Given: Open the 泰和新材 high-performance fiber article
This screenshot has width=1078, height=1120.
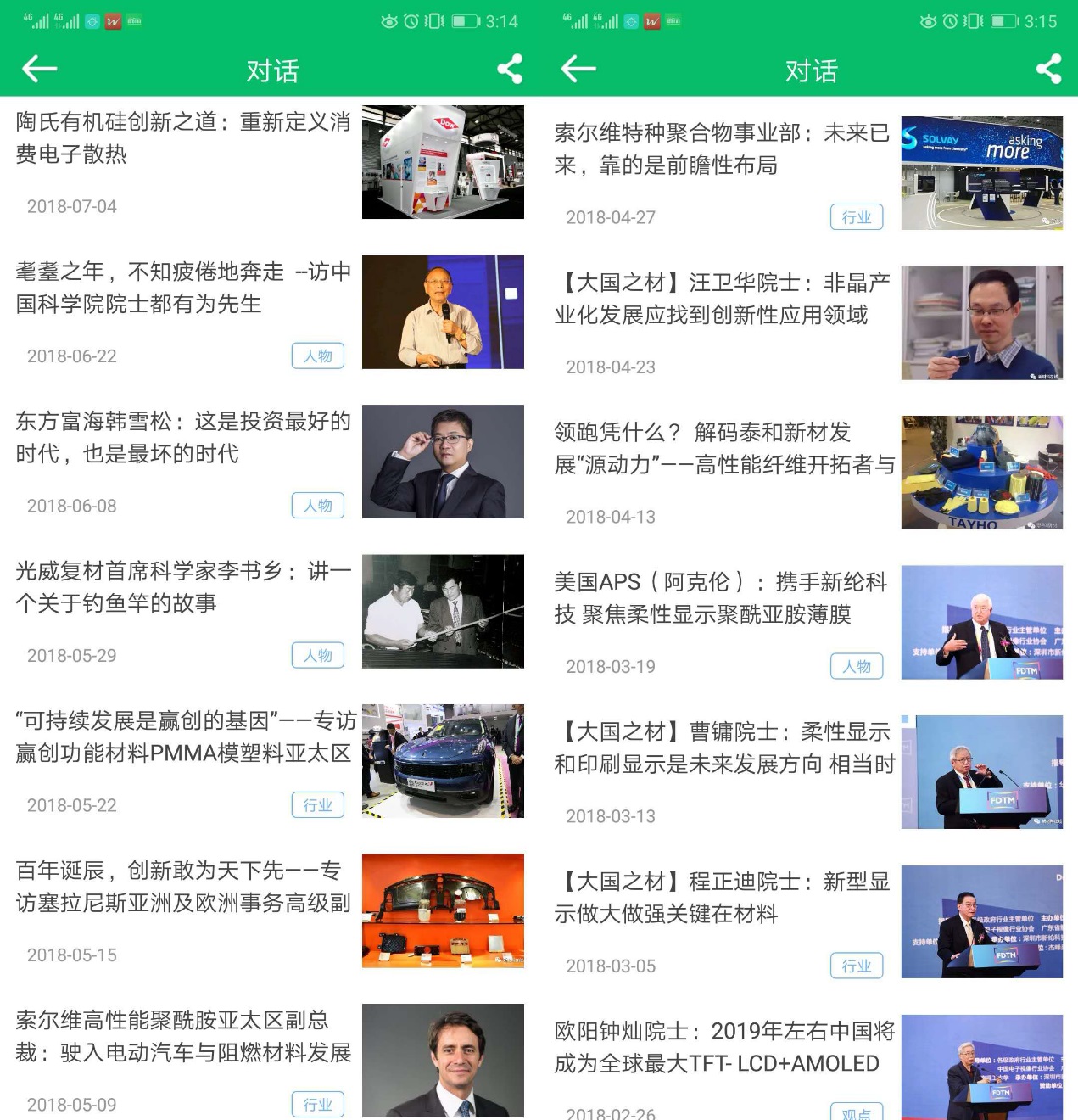Looking at the screenshot, I should (x=722, y=448).
